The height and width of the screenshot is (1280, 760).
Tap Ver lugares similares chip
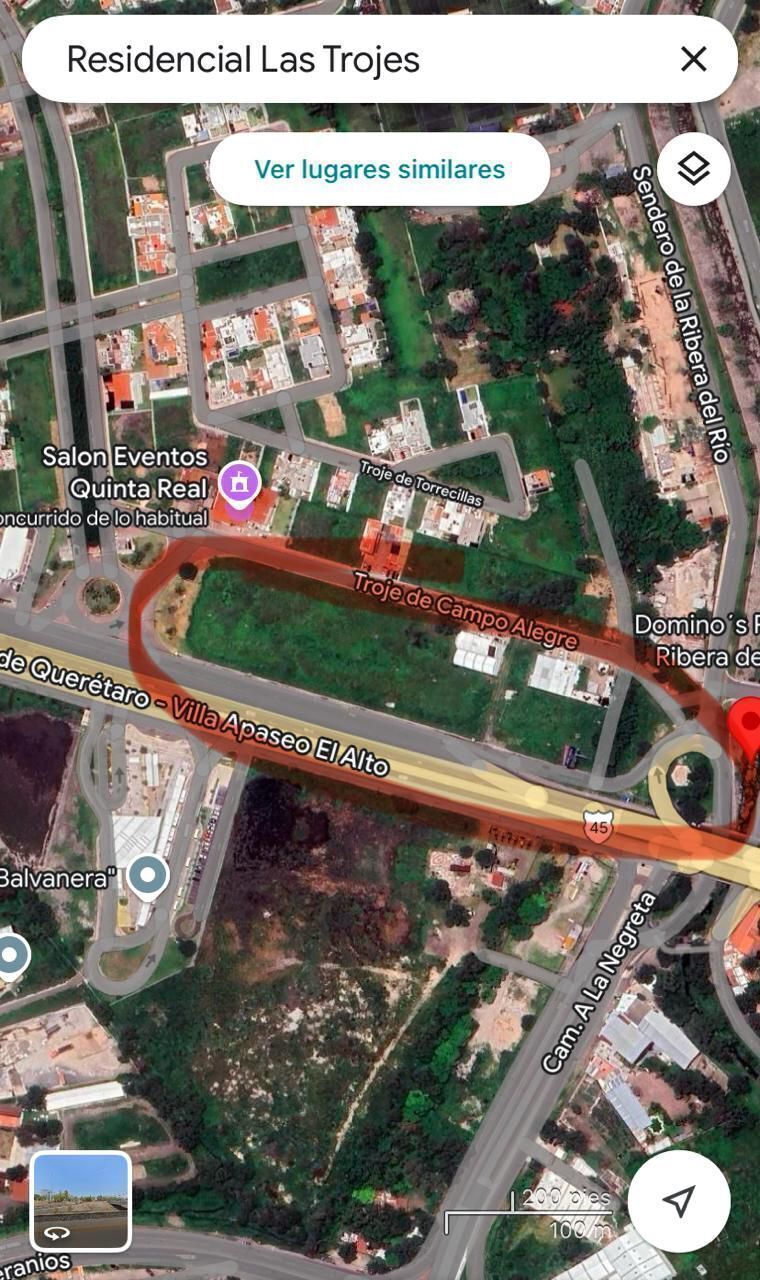click(x=379, y=169)
